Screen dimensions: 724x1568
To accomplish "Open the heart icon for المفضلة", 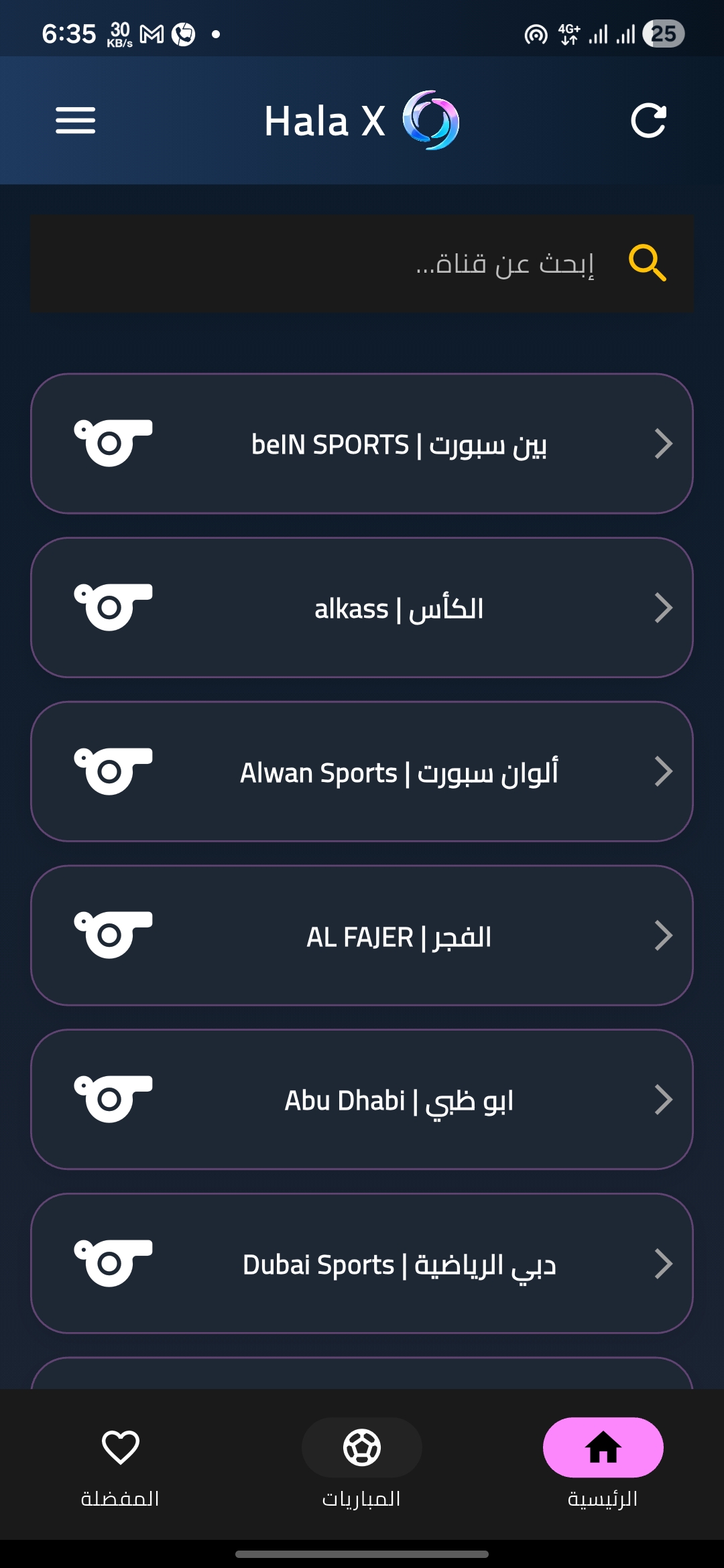I will click(121, 1448).
